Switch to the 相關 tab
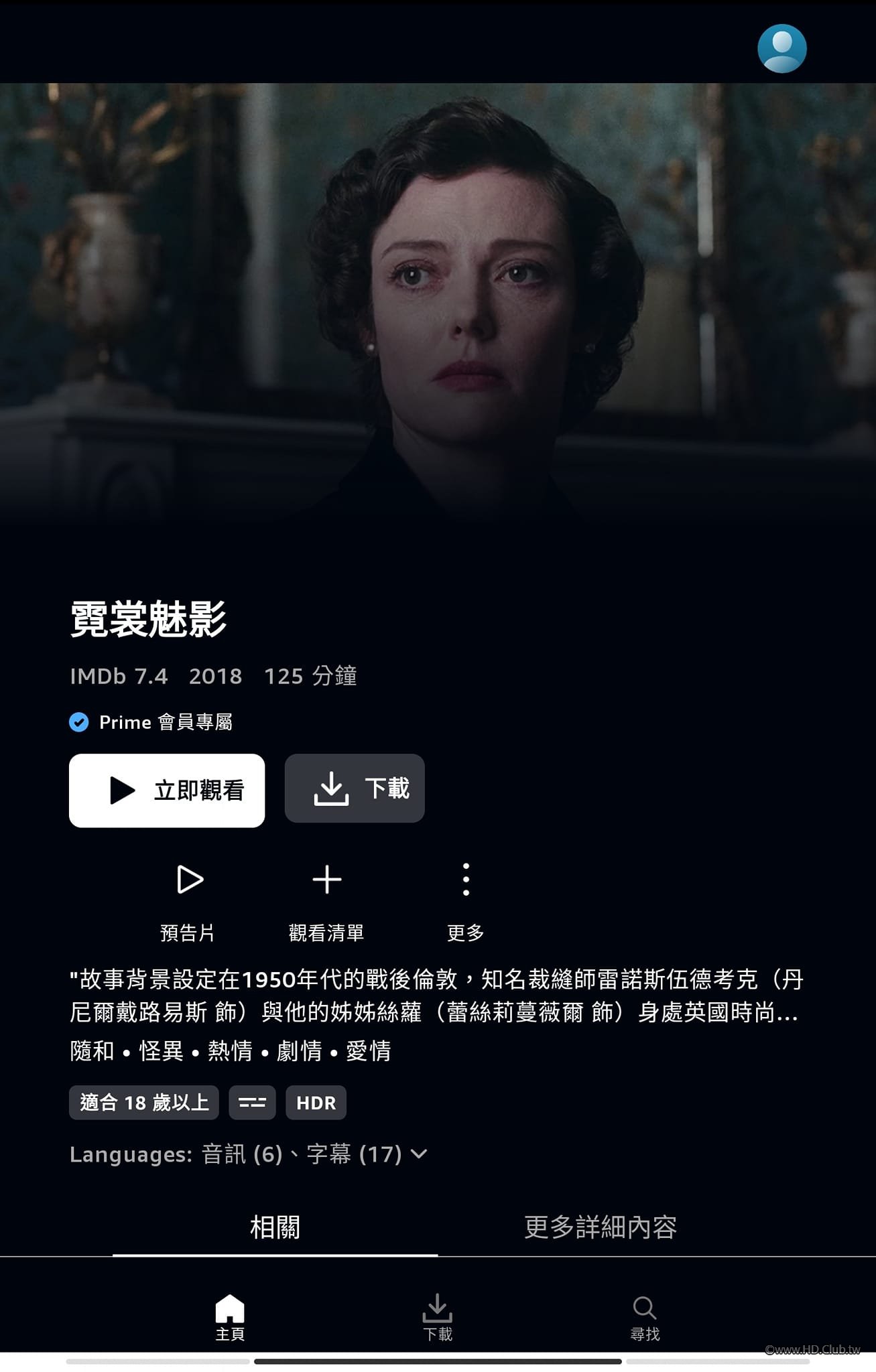The height and width of the screenshot is (1372, 876). click(275, 1227)
